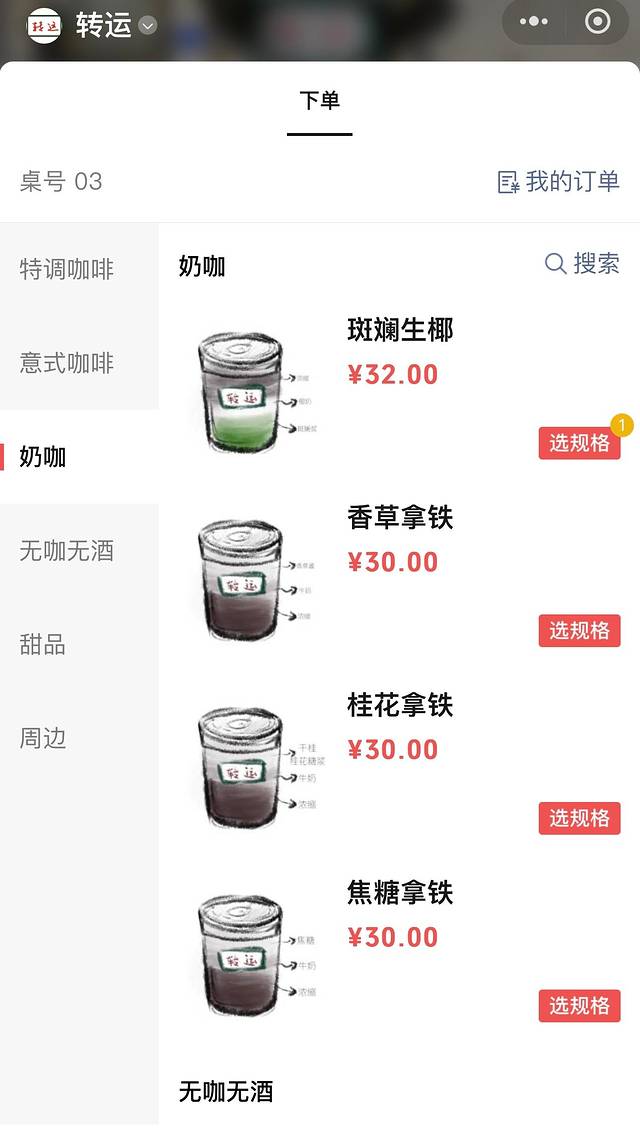
Task: Switch to the 无咖无酒 category
Action: 67,550
